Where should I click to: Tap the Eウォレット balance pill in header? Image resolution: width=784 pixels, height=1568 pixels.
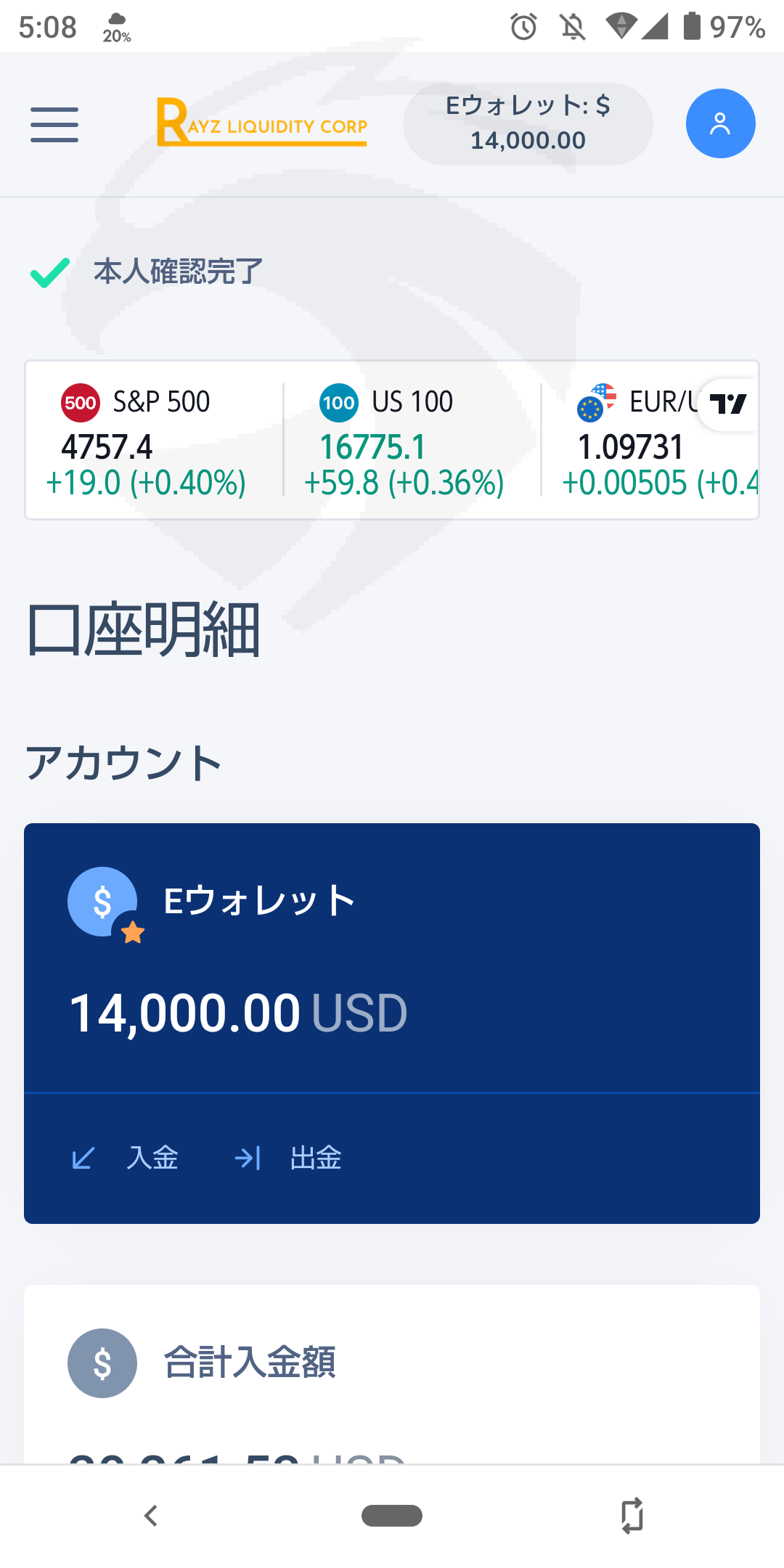tap(528, 123)
